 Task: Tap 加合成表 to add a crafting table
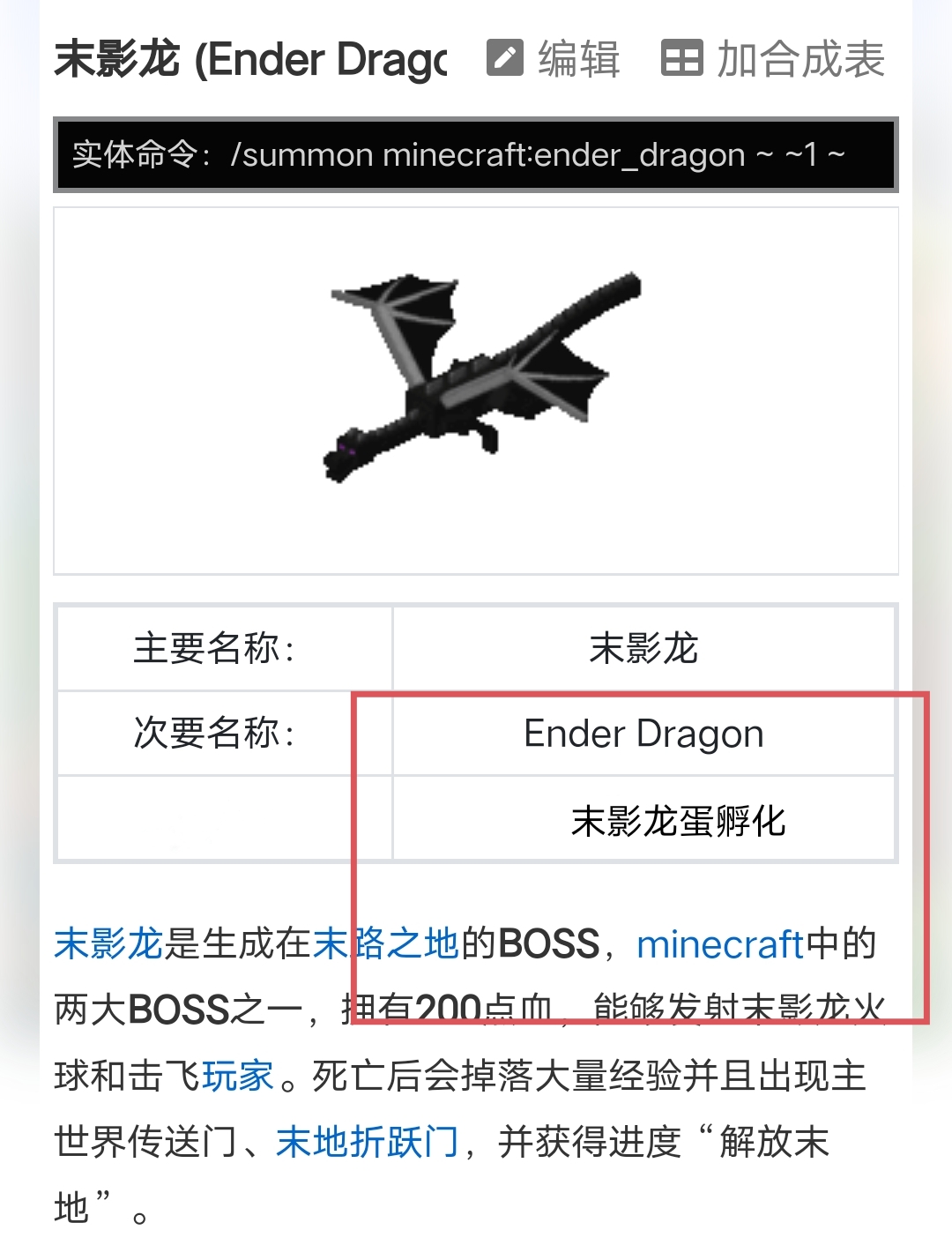(773, 59)
